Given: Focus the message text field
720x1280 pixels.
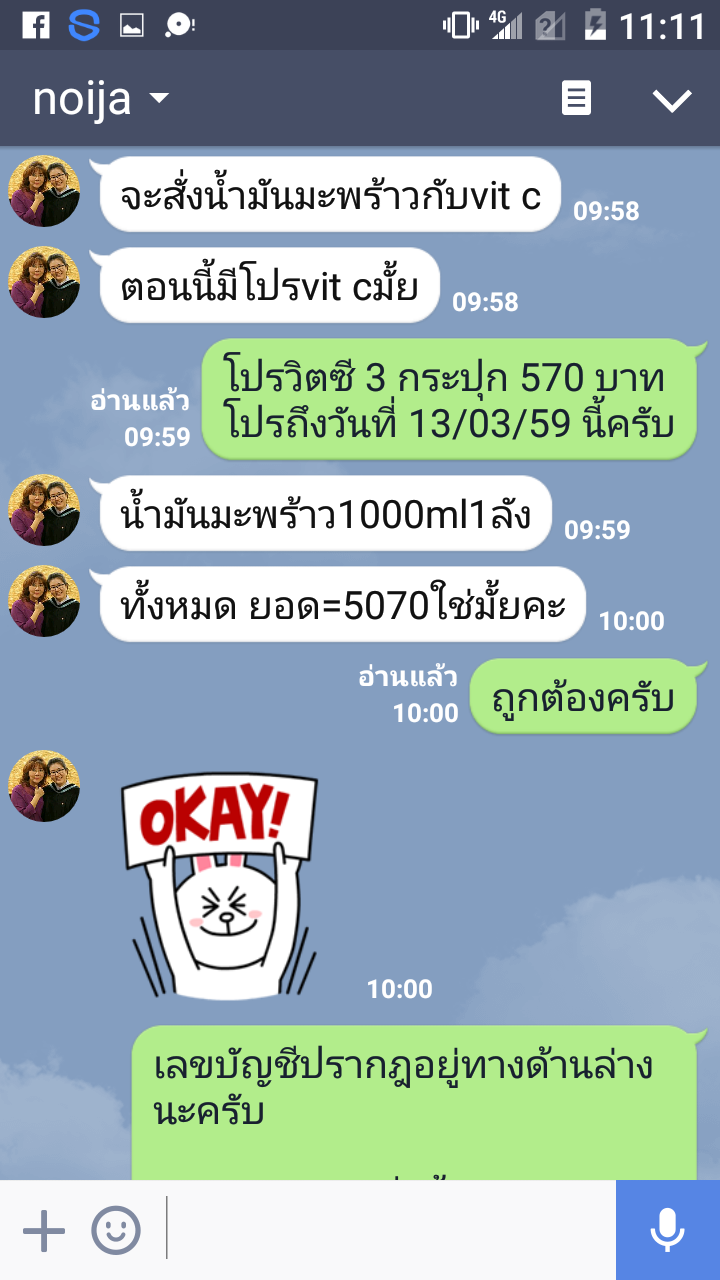Looking at the screenshot, I should (390, 1230).
